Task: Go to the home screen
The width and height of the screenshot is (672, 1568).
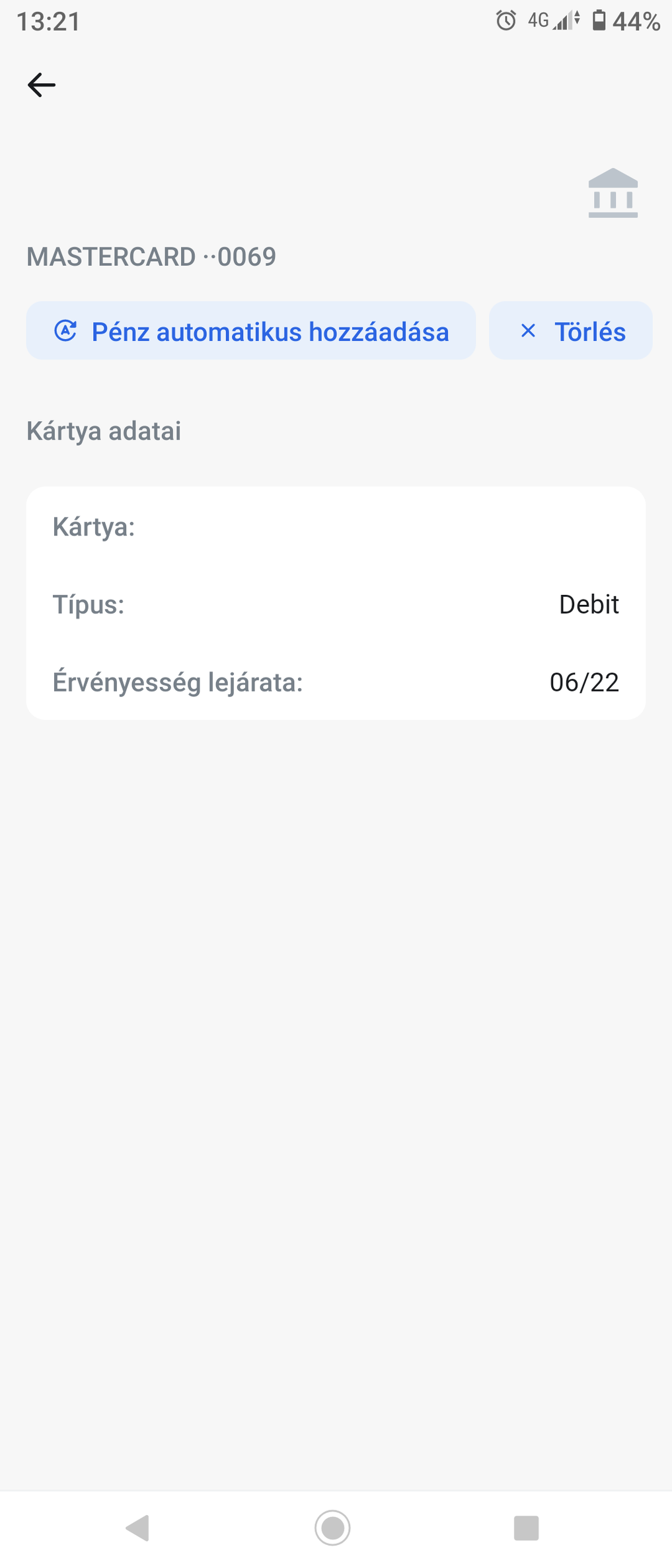Action: [x=332, y=1527]
